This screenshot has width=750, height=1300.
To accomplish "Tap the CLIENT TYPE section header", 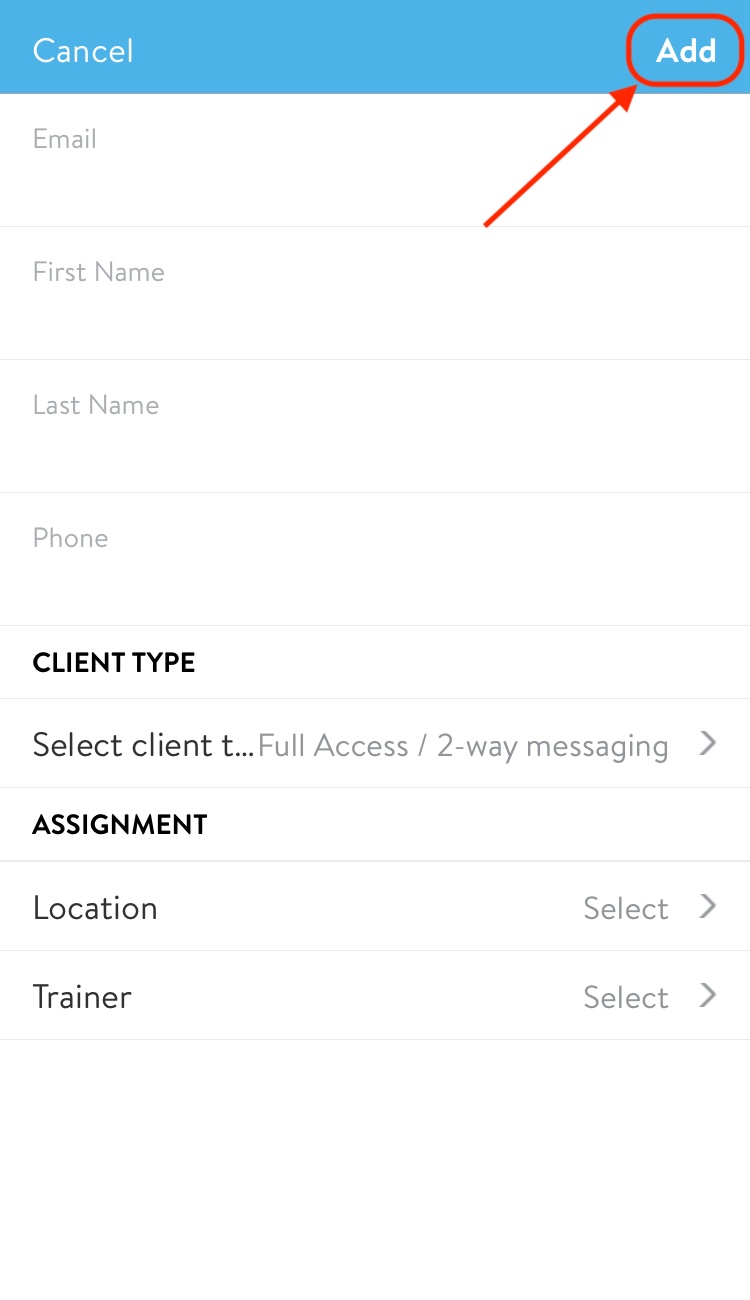I will pos(113,662).
